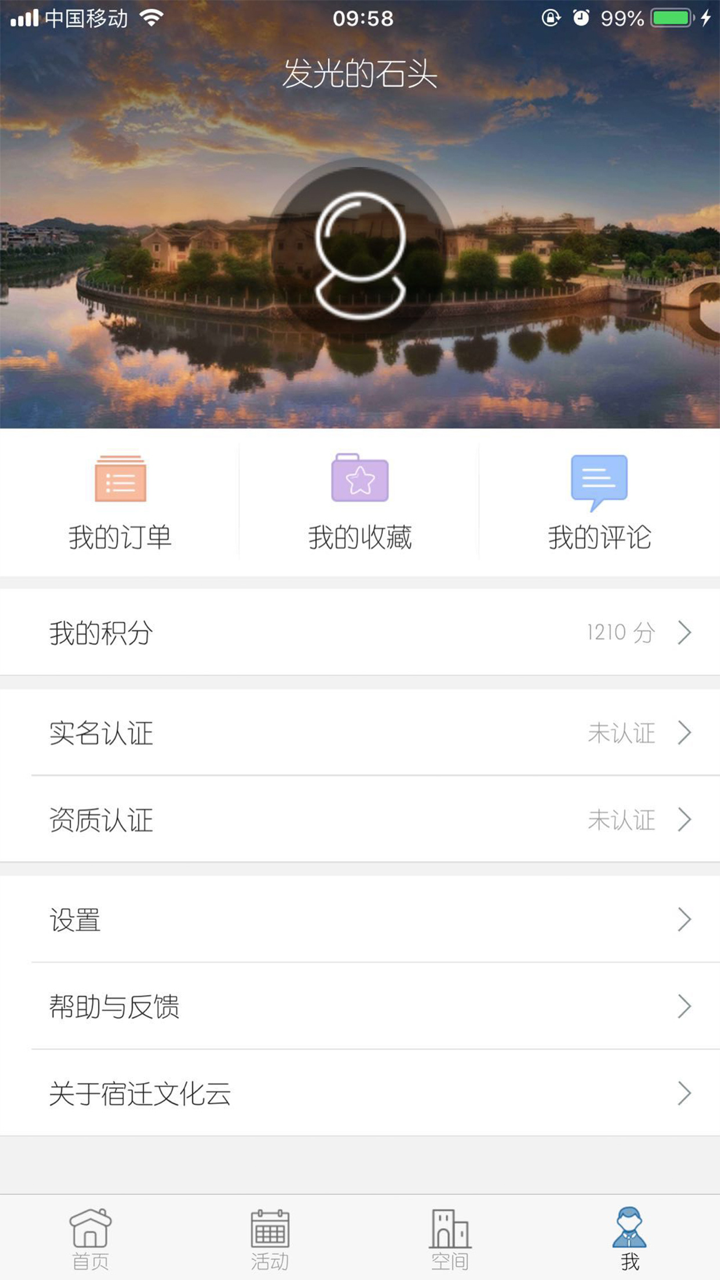The width and height of the screenshot is (720, 1280).
Task: Expand 设置 via its chevron arrow
Action: point(684,919)
